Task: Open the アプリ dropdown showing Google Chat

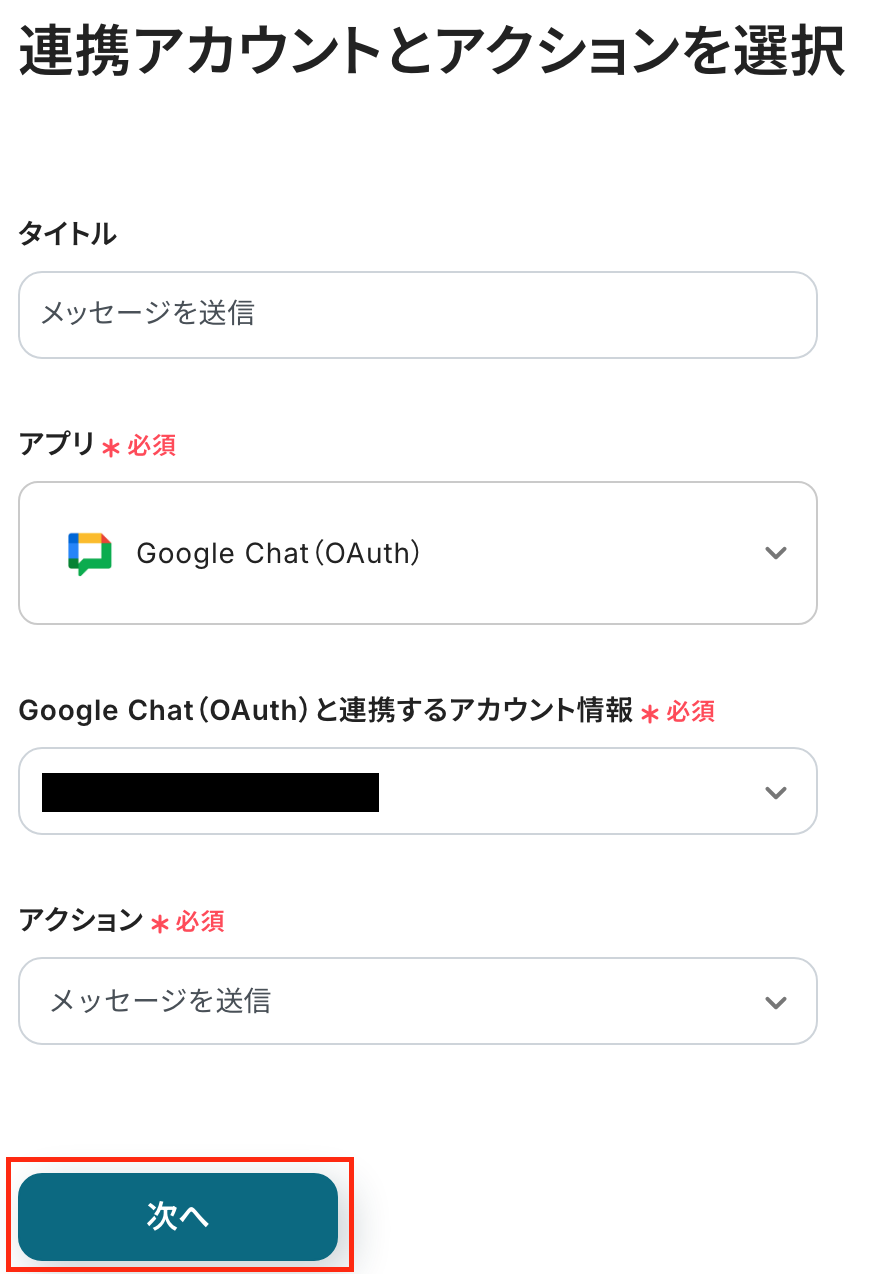Action: pos(417,553)
